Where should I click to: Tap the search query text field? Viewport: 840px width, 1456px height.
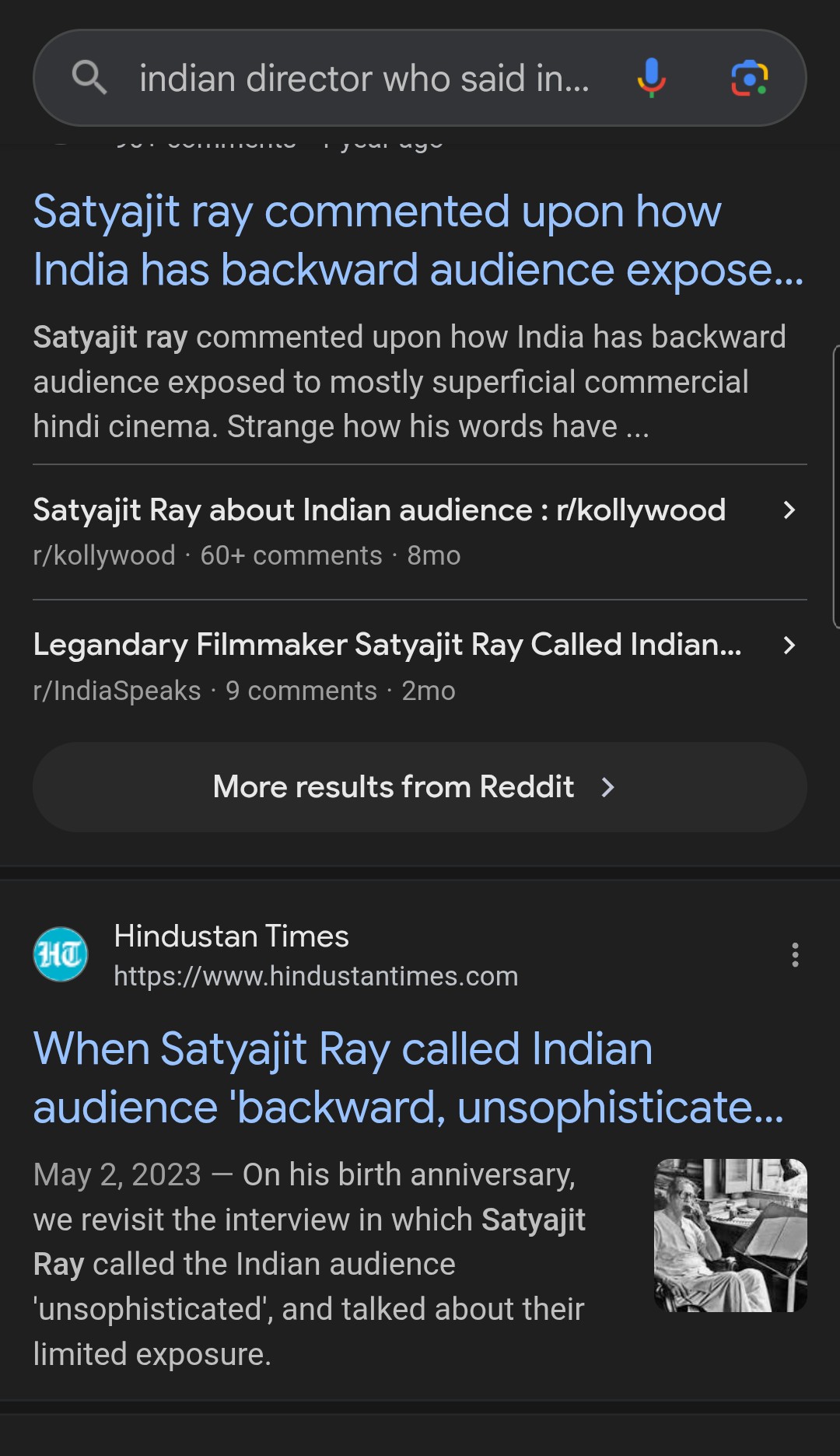coord(364,79)
